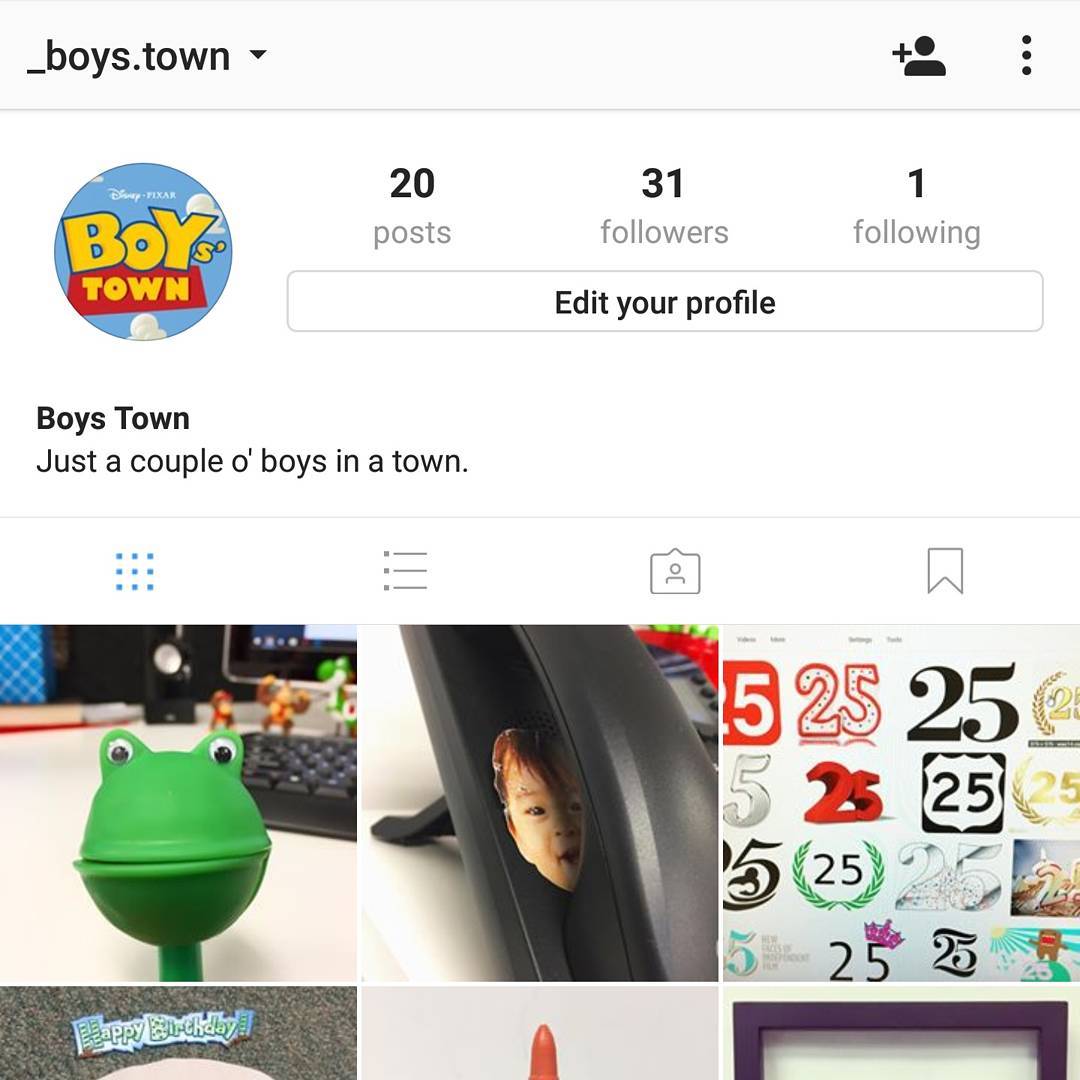Open the phone handset face post
The width and height of the screenshot is (1080, 1080).
[538, 803]
